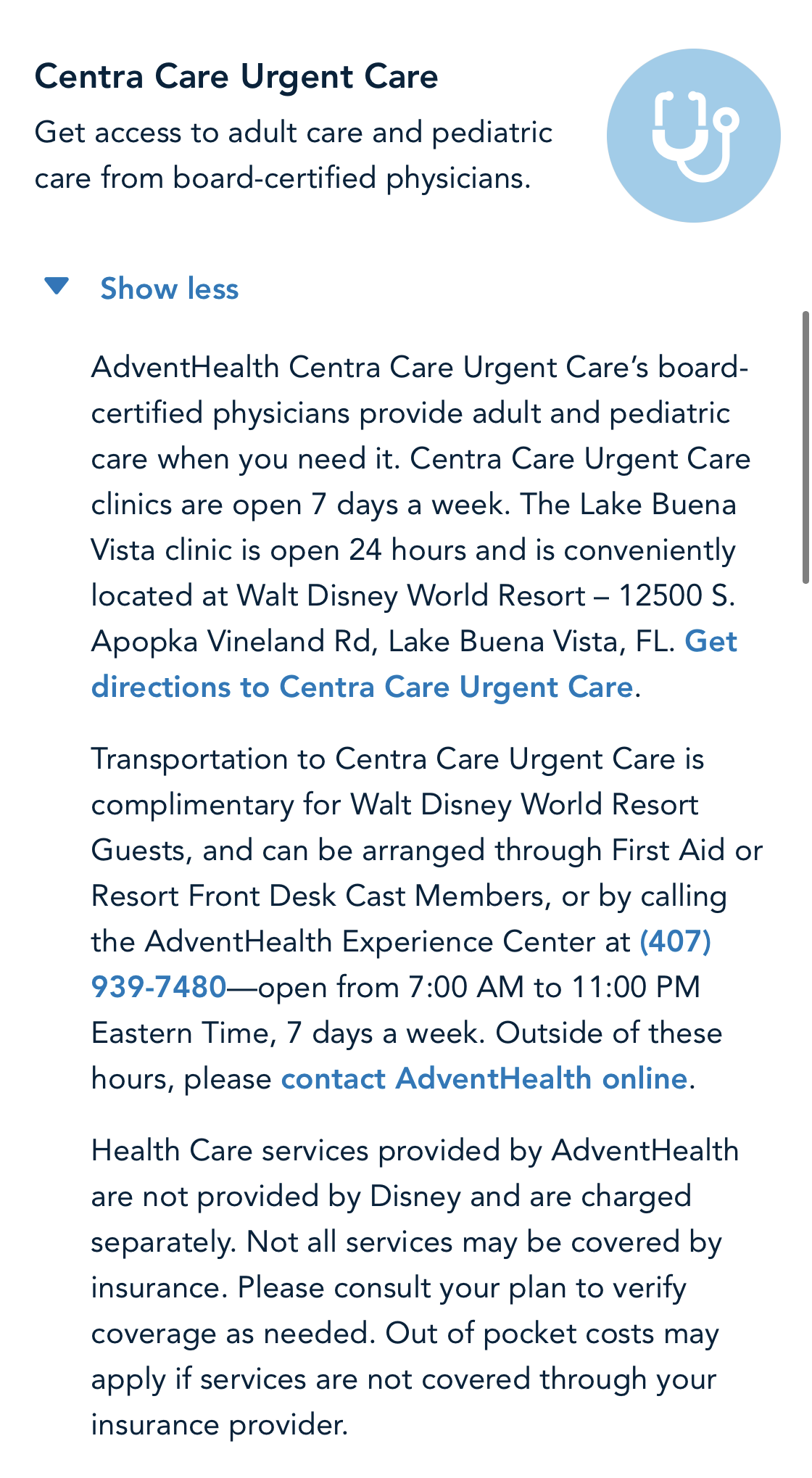Call AdventHealth at (407) 939-7480
The width and height of the screenshot is (812, 1478).
click(159, 987)
